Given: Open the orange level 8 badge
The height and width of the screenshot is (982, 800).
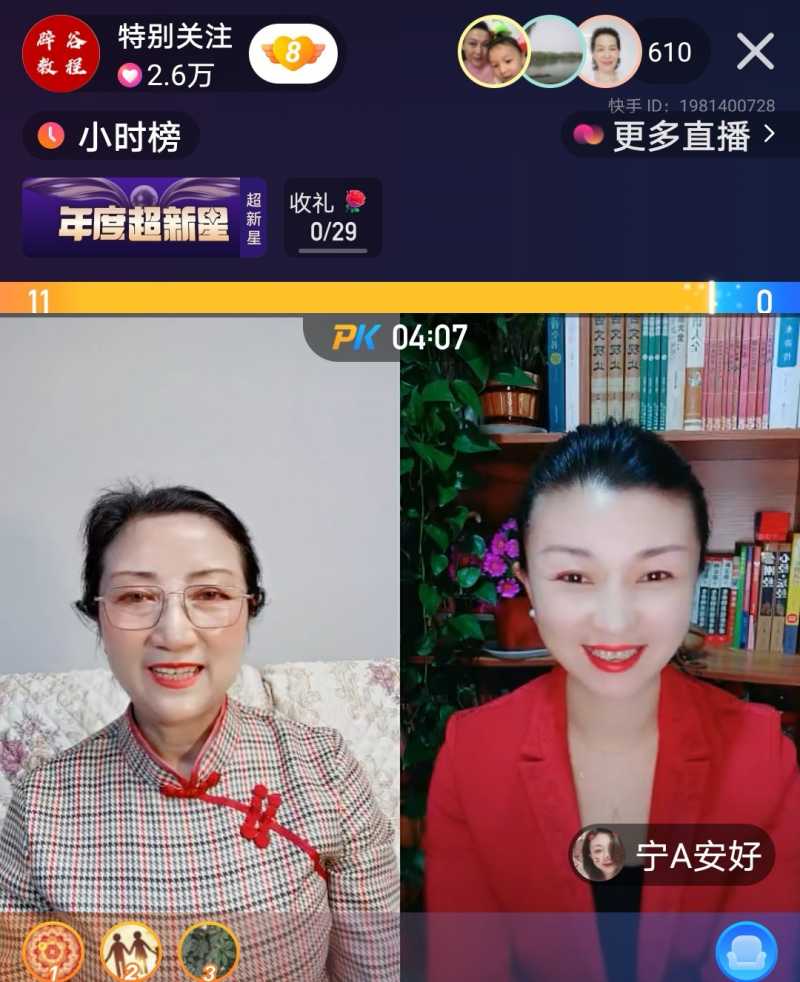Looking at the screenshot, I should point(292,53).
